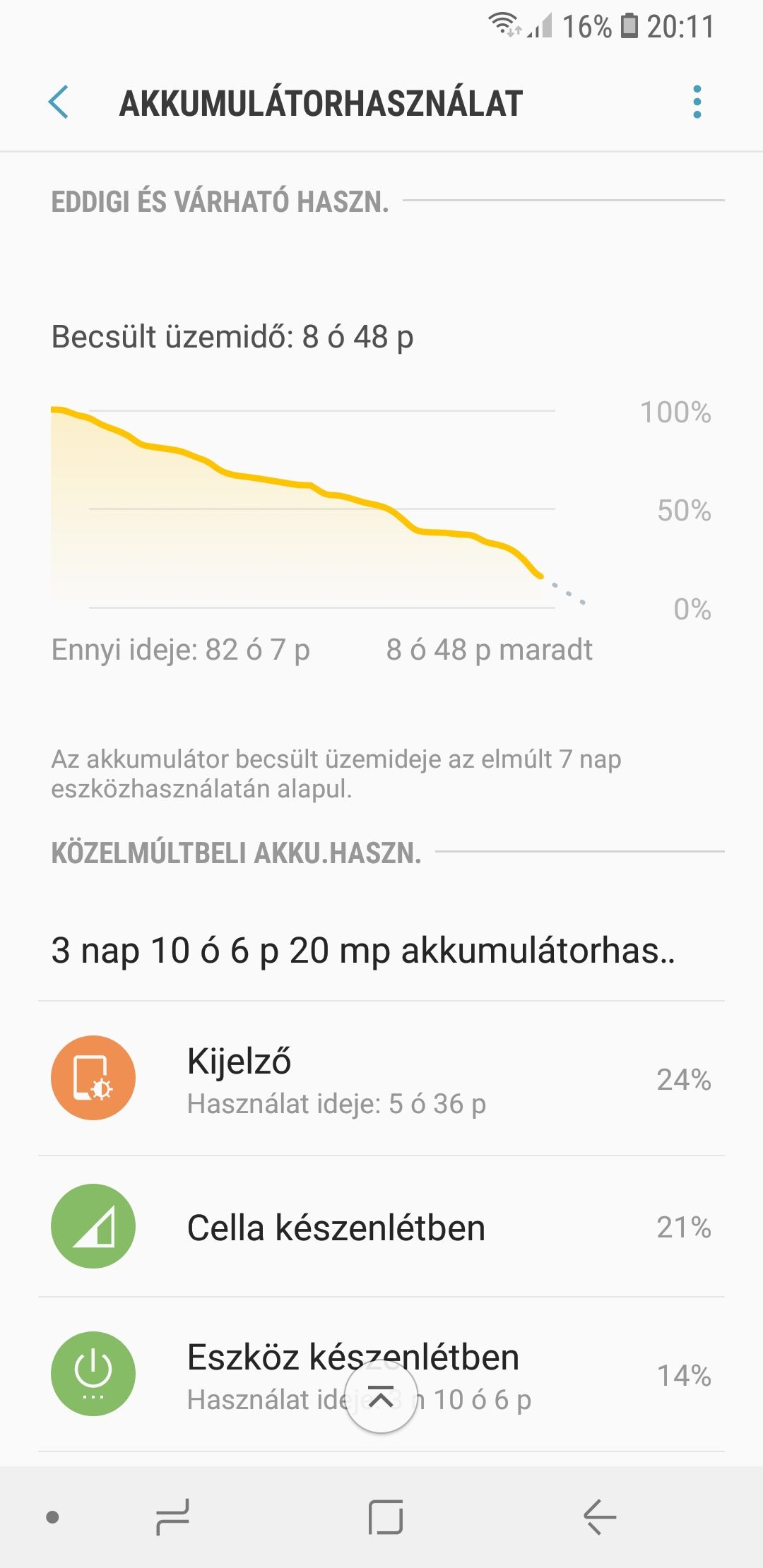The height and width of the screenshot is (1568, 763).
Task: Tap the home button in navigation bar
Action: tap(386, 1517)
